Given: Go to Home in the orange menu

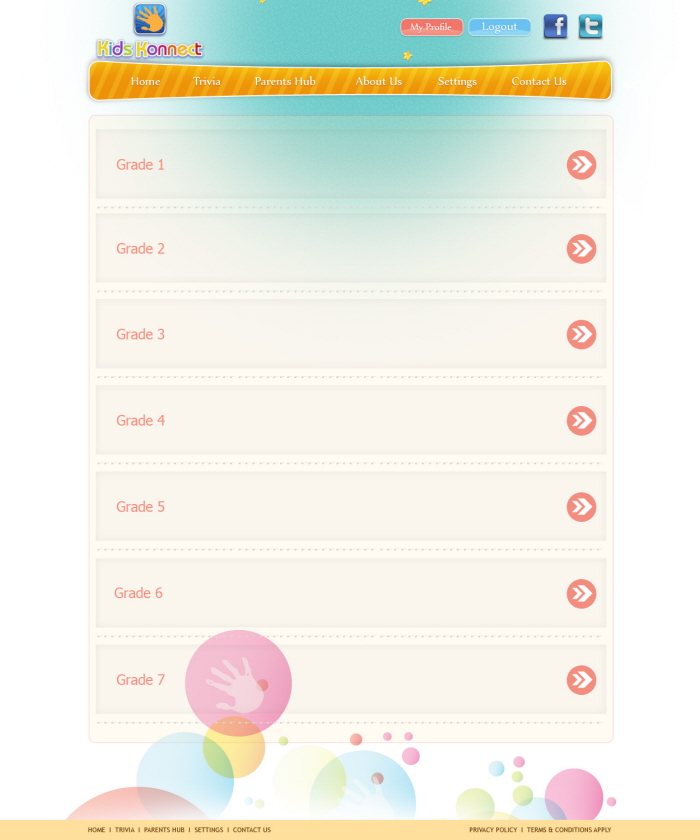Looking at the screenshot, I should (x=145, y=81).
